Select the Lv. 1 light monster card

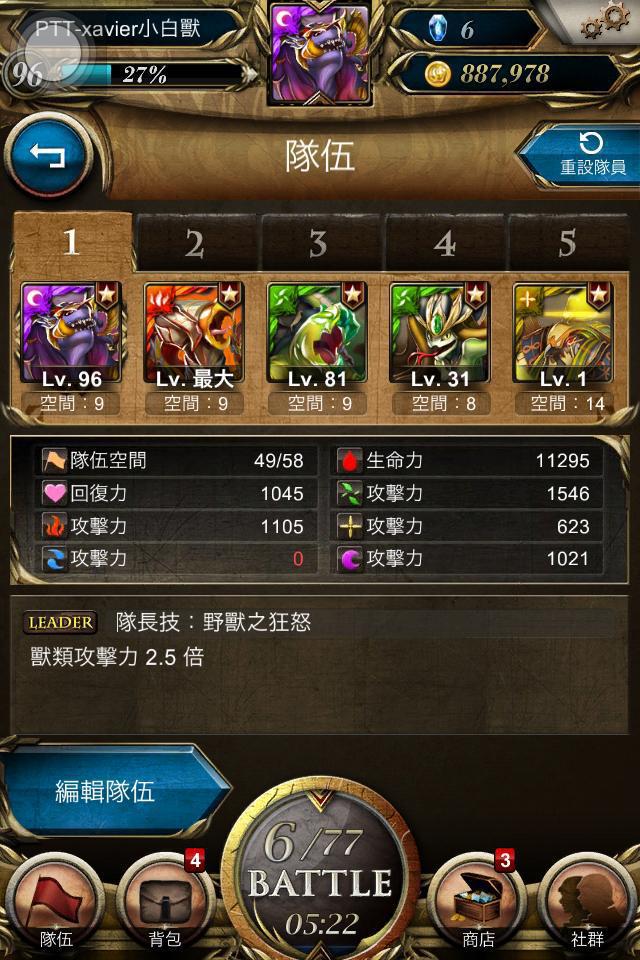pyautogui.click(x=563, y=335)
